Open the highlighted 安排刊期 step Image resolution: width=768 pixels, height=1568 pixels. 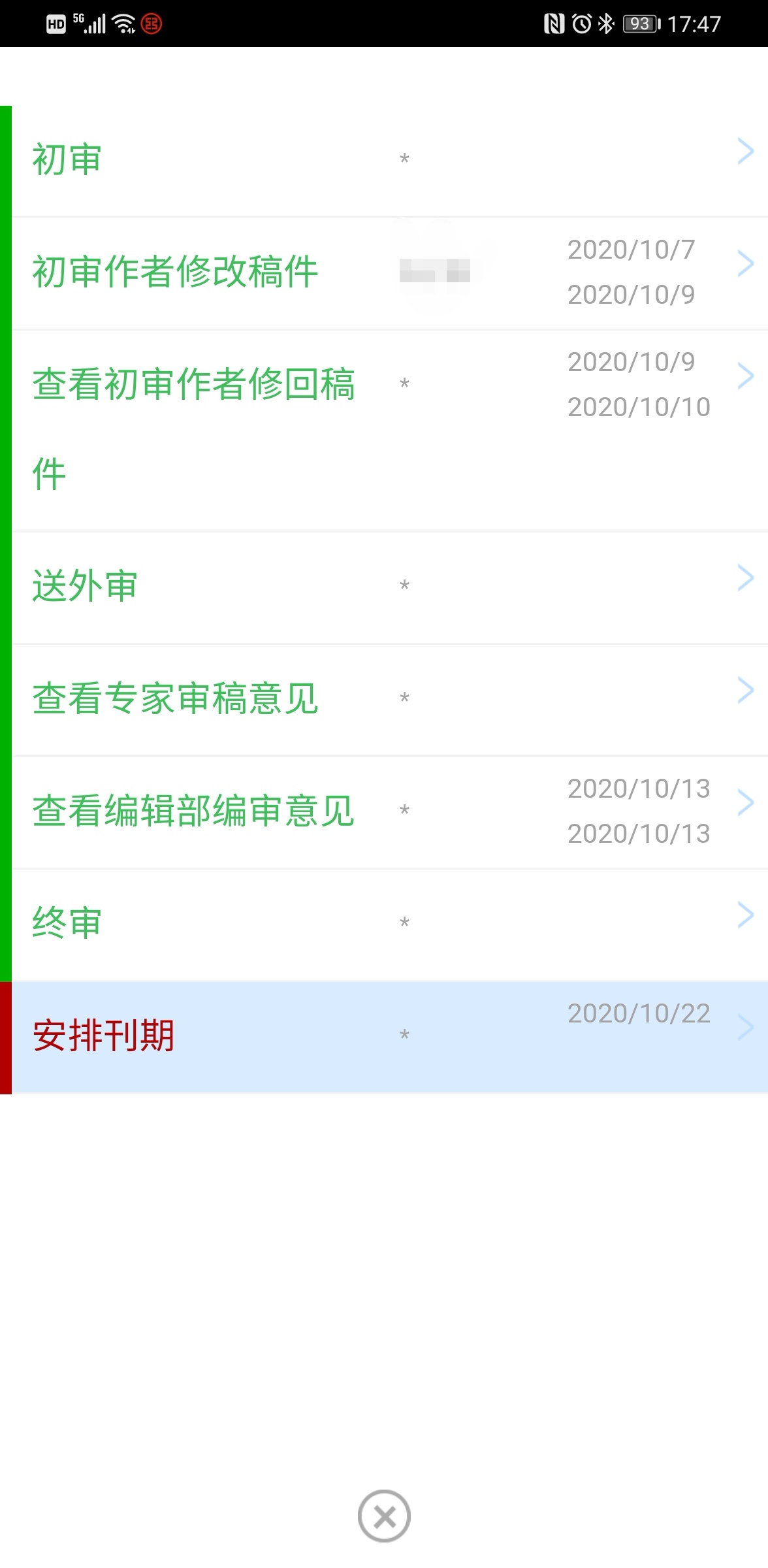click(x=389, y=1037)
